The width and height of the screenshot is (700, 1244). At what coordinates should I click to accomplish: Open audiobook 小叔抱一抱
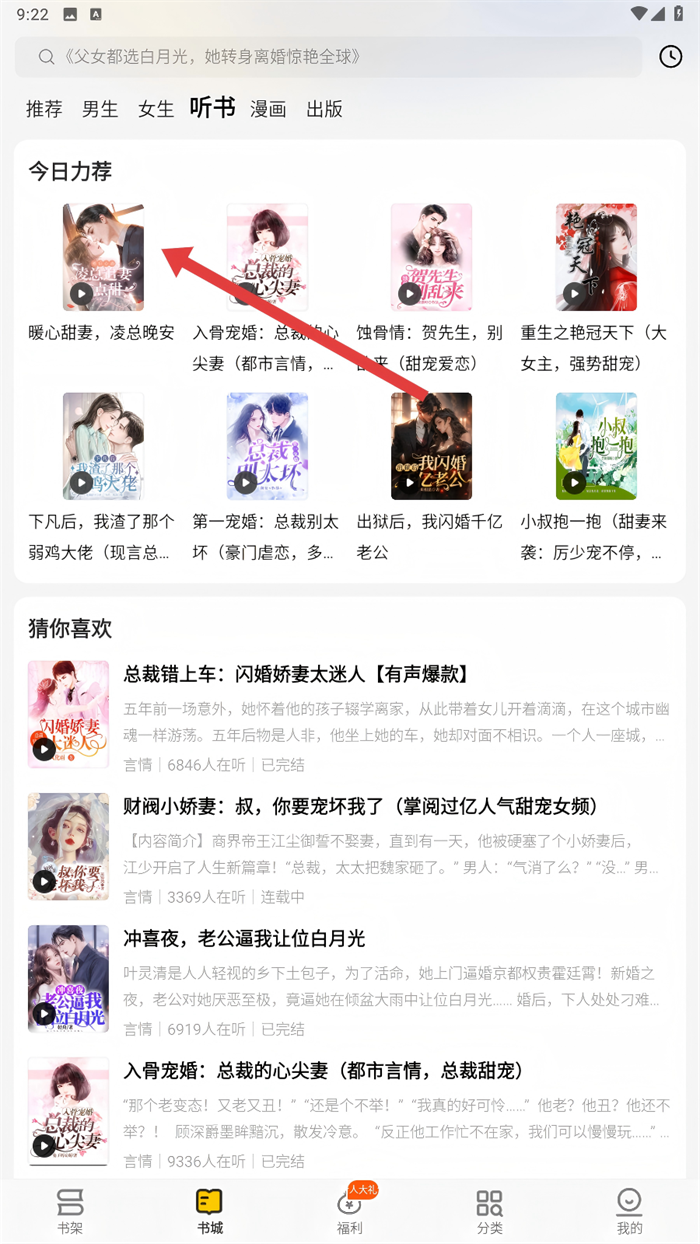click(596, 446)
